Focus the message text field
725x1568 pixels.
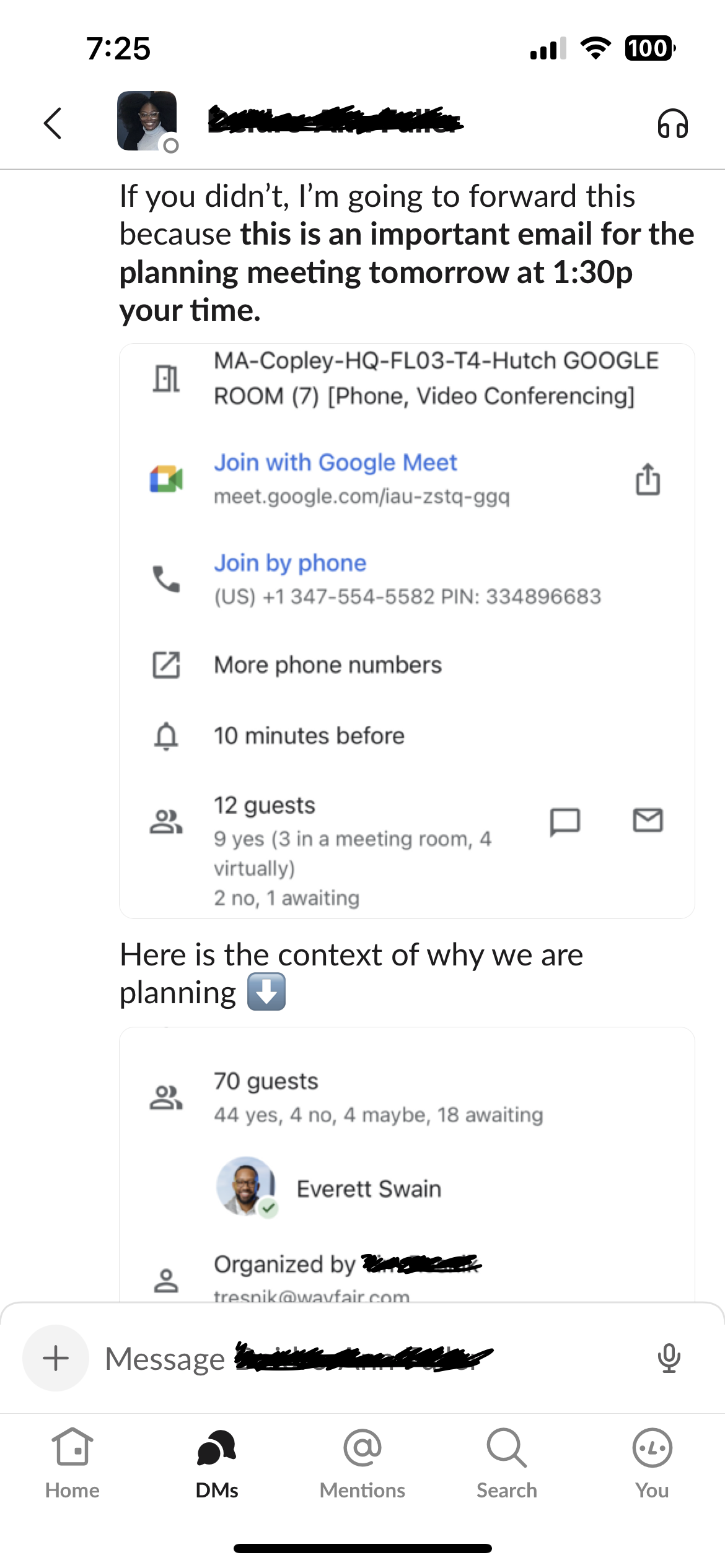(x=372, y=1358)
